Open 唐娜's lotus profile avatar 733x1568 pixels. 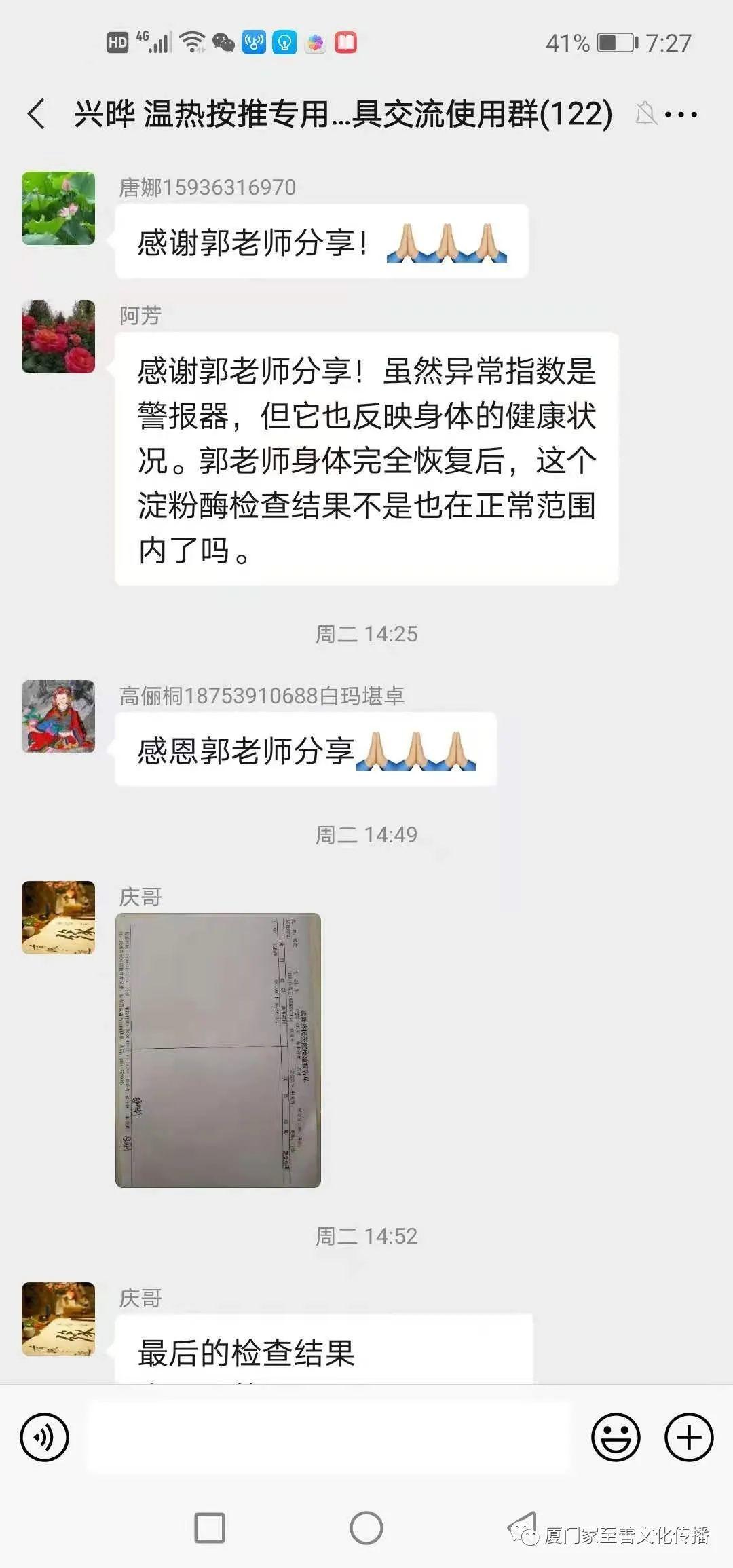58,208
